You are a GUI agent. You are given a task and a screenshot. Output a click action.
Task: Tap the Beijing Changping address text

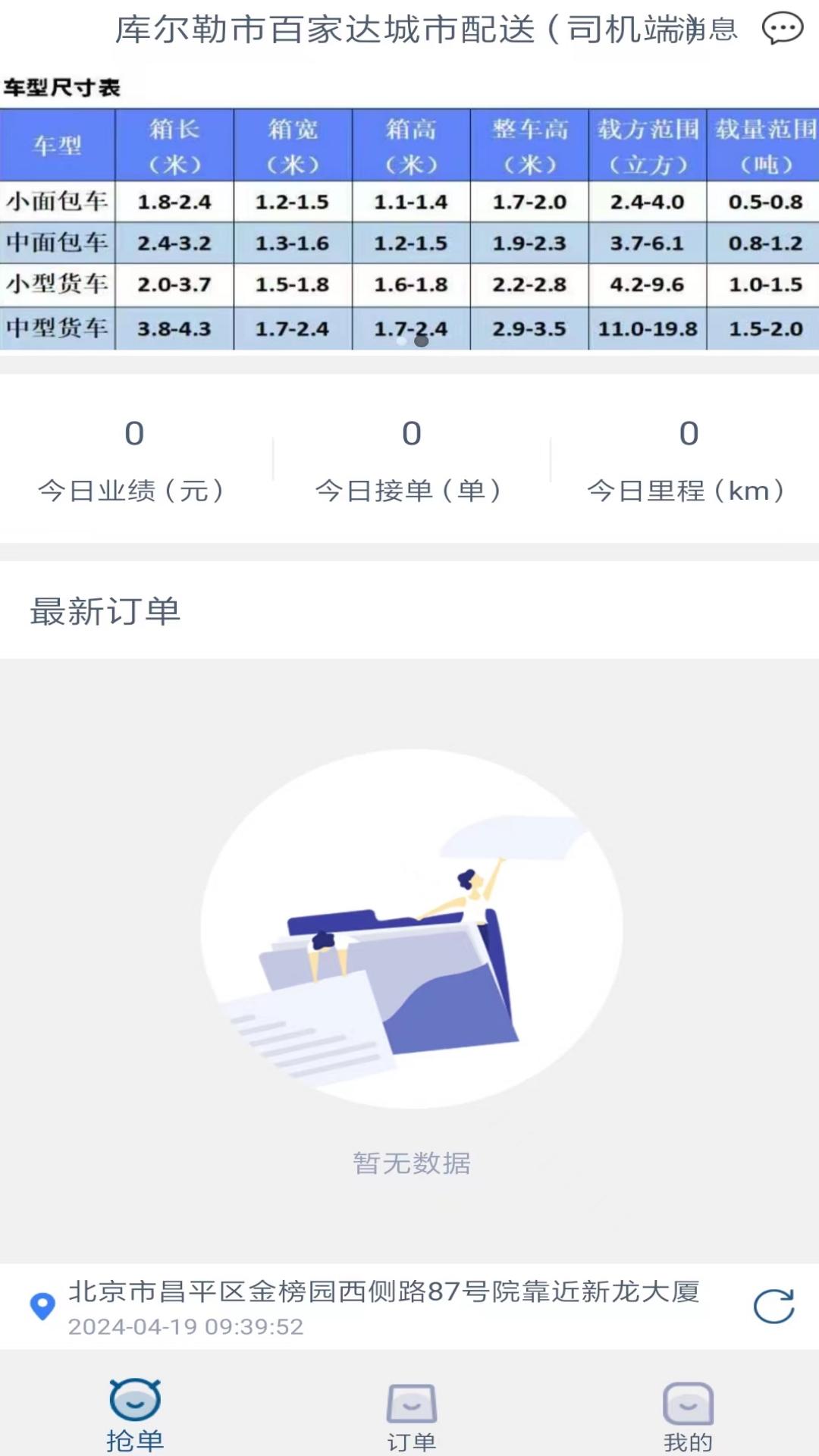pyautogui.click(x=385, y=1289)
